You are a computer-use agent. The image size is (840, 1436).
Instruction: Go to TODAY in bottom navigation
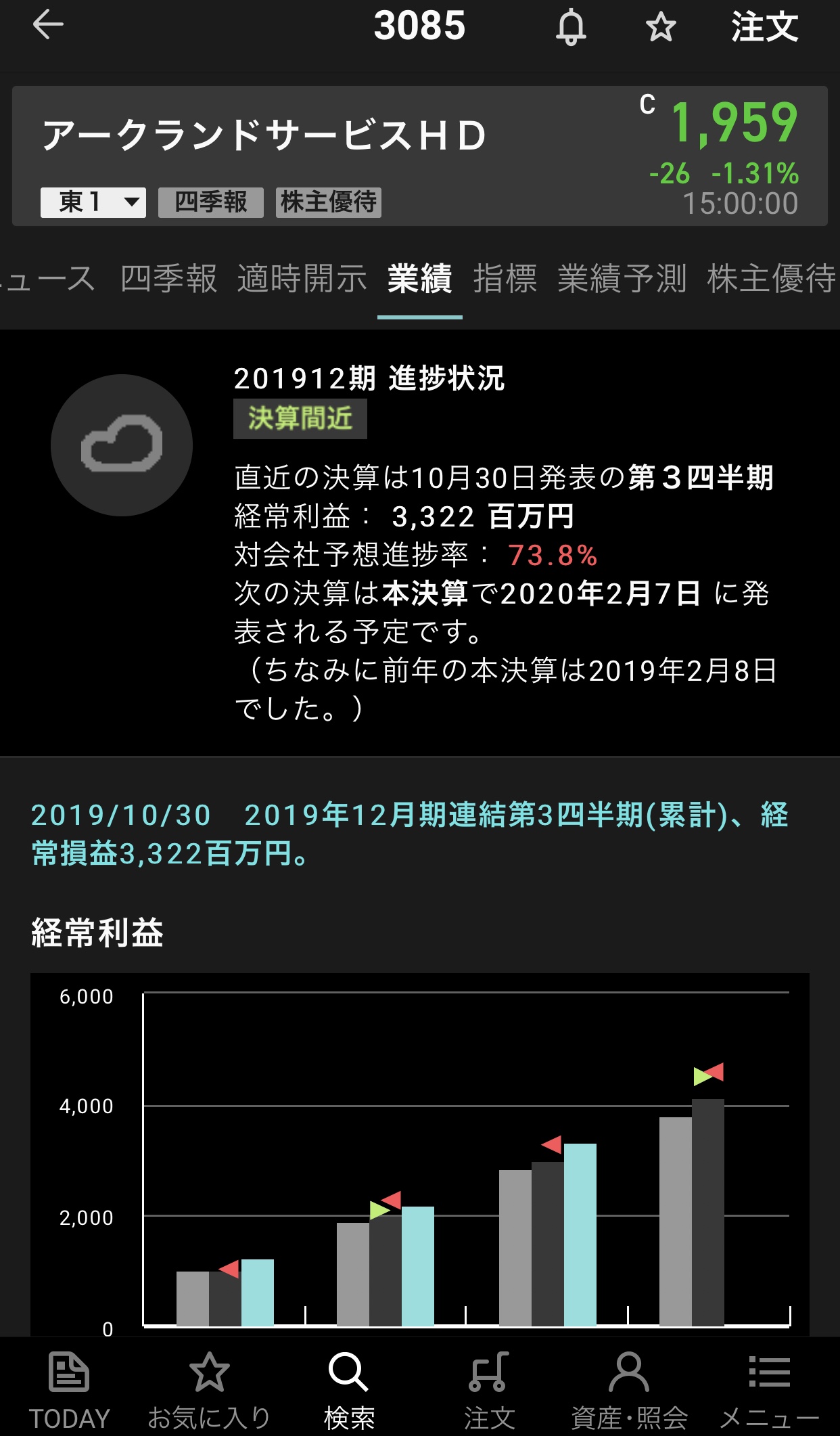(69, 1389)
